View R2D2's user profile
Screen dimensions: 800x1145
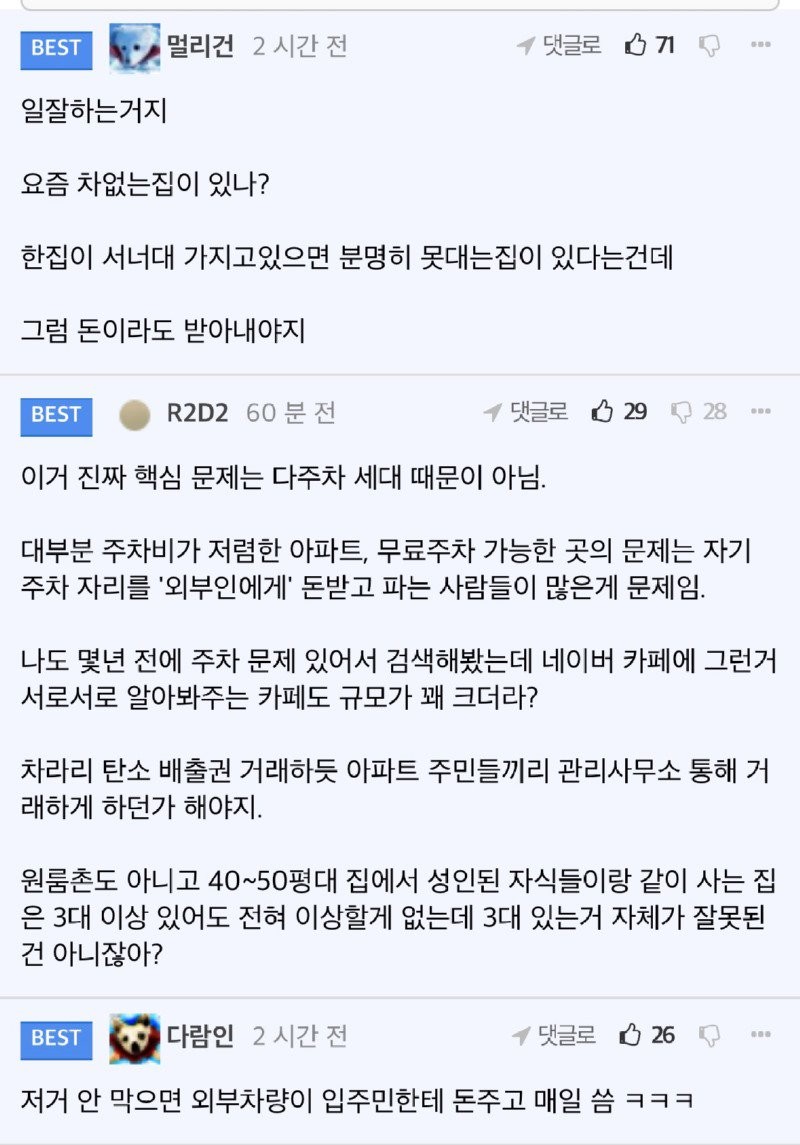pos(195,413)
